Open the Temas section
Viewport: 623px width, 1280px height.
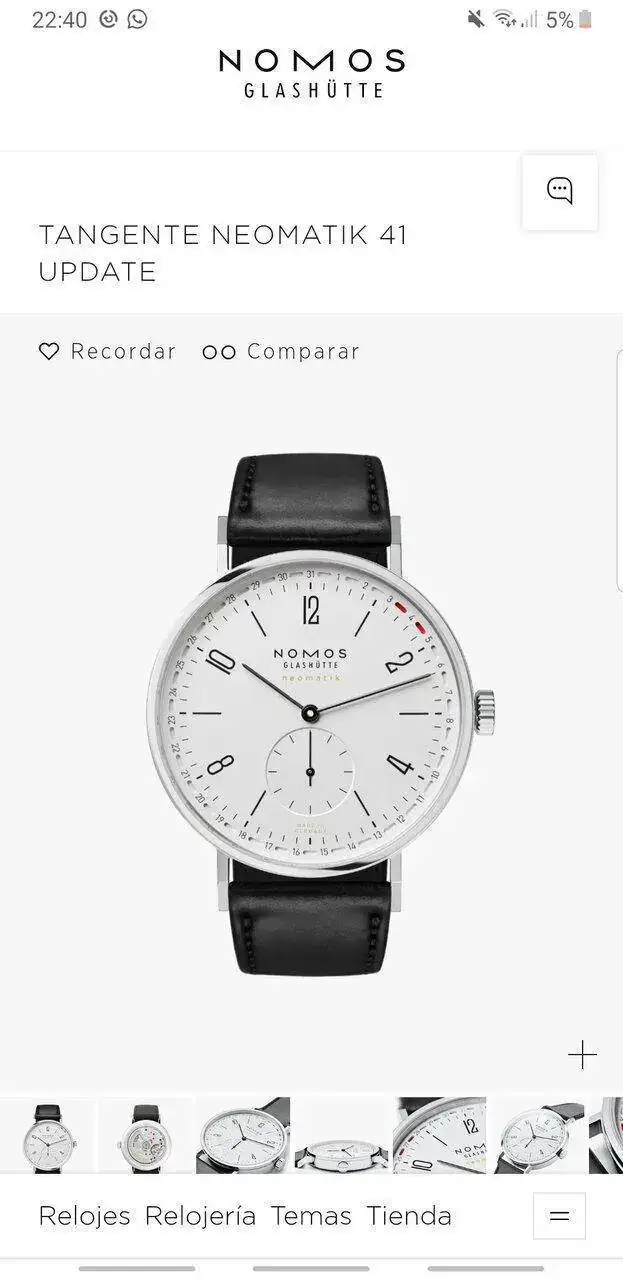311,1216
